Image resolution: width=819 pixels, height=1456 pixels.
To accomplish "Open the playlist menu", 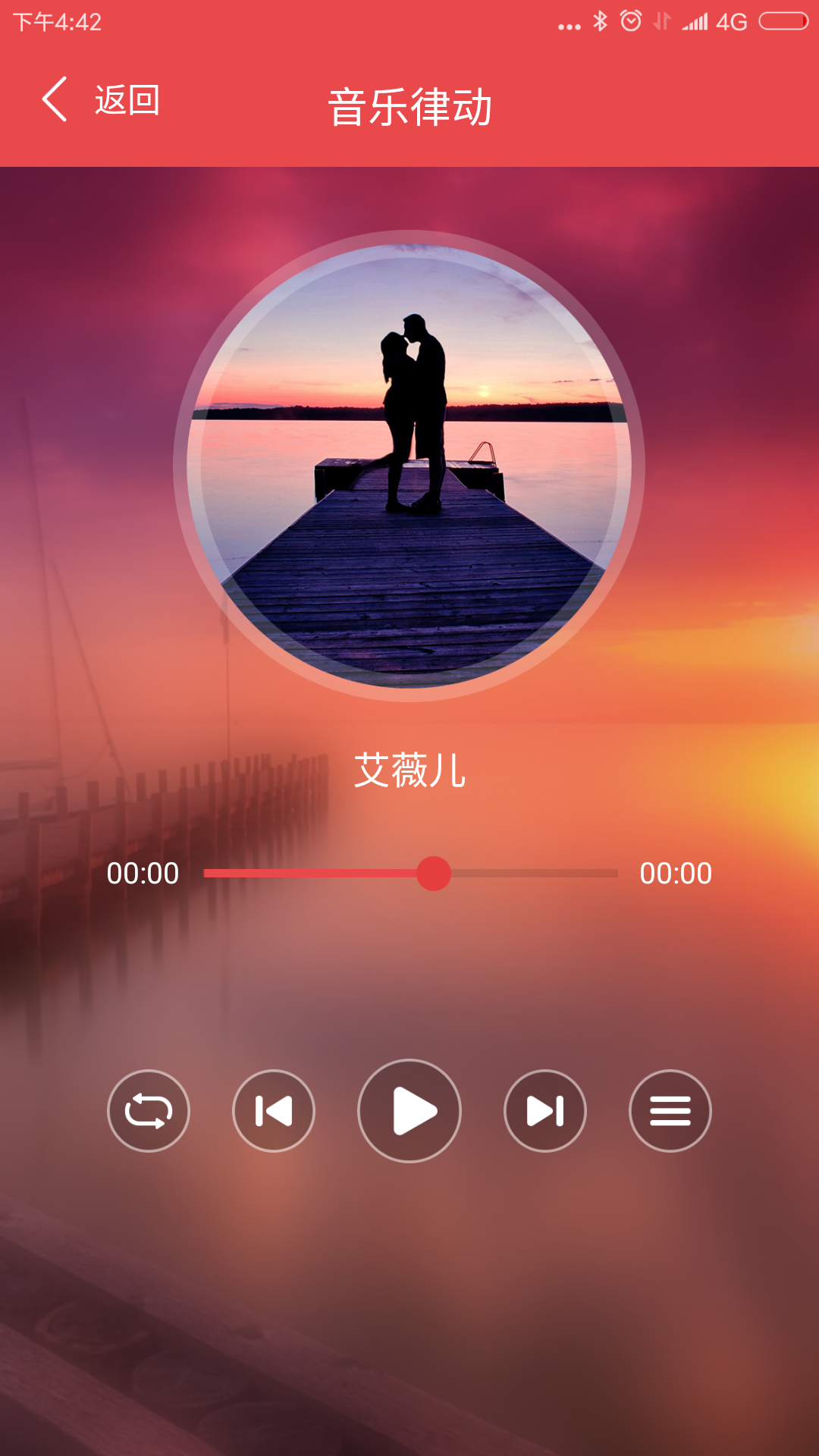I will pyautogui.click(x=670, y=1111).
